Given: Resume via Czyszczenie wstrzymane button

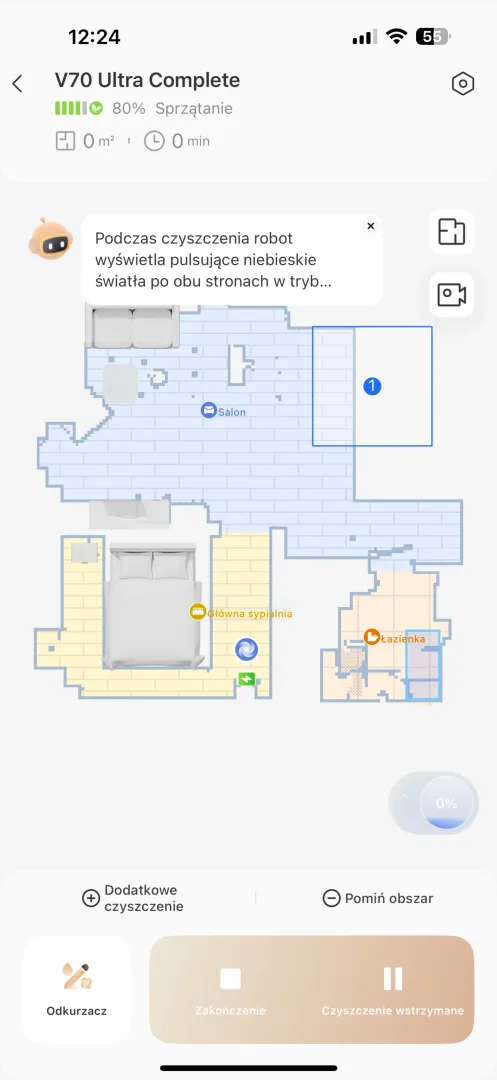Looking at the screenshot, I should pos(392,989).
